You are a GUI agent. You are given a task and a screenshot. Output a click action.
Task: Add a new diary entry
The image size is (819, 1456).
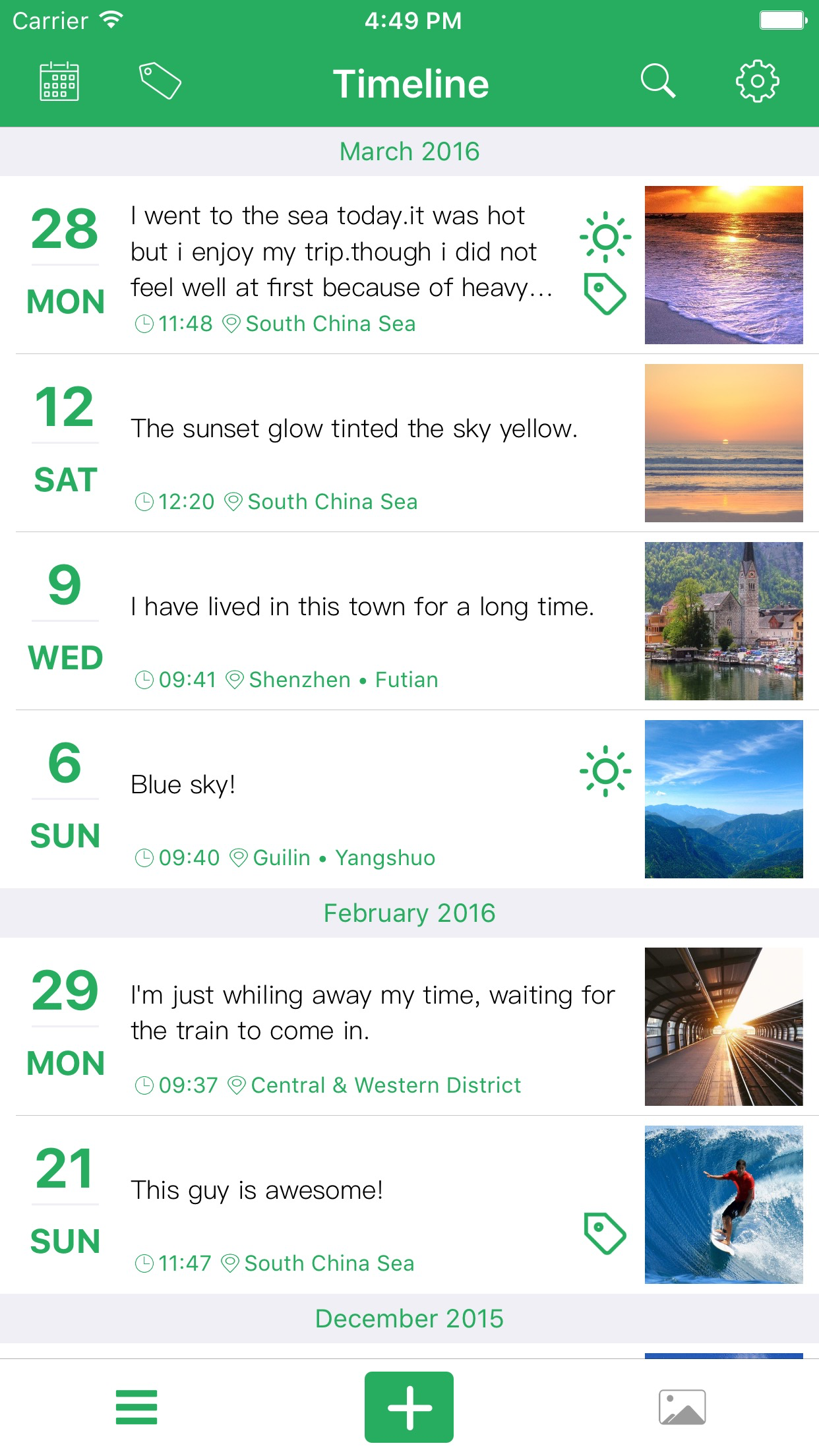(409, 1407)
